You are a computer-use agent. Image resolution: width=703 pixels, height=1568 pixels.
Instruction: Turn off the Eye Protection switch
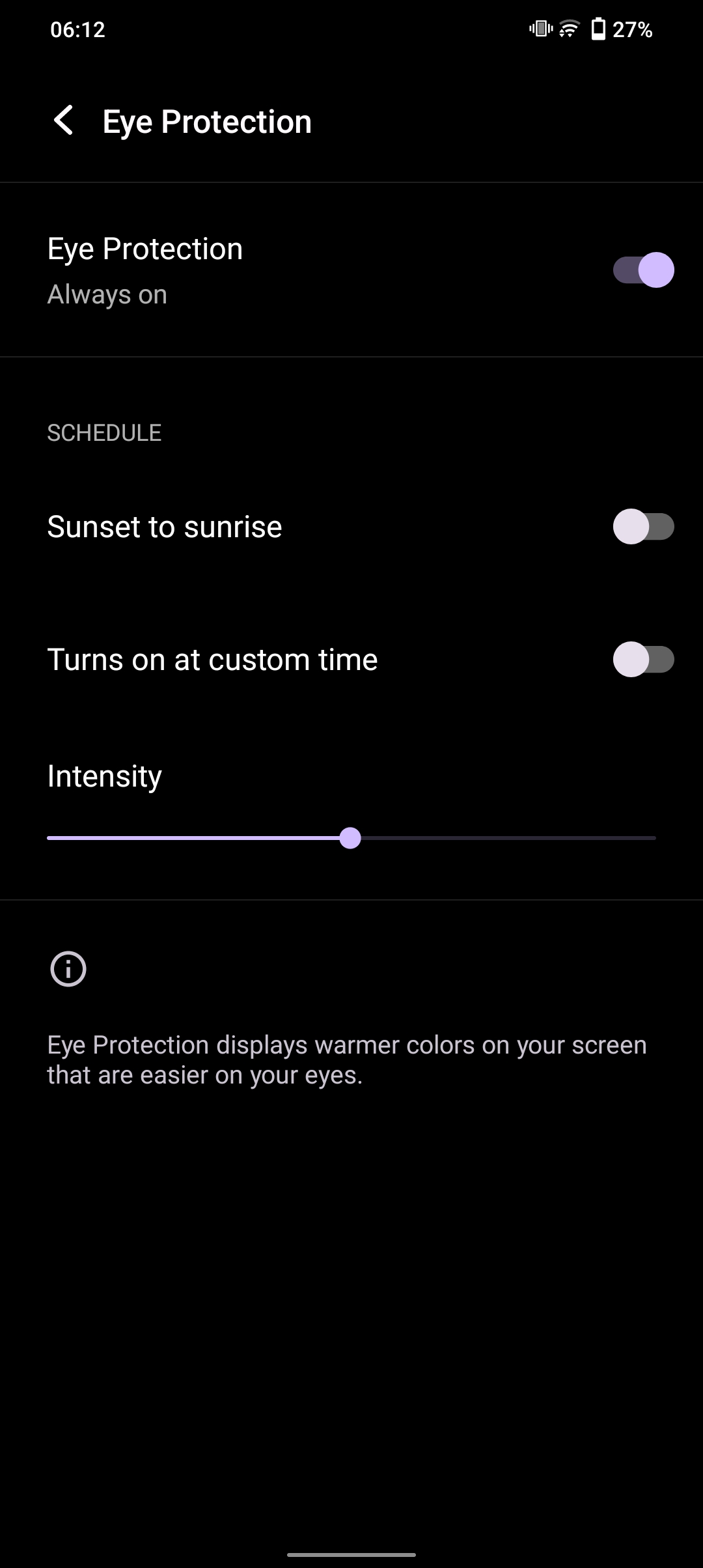point(643,270)
